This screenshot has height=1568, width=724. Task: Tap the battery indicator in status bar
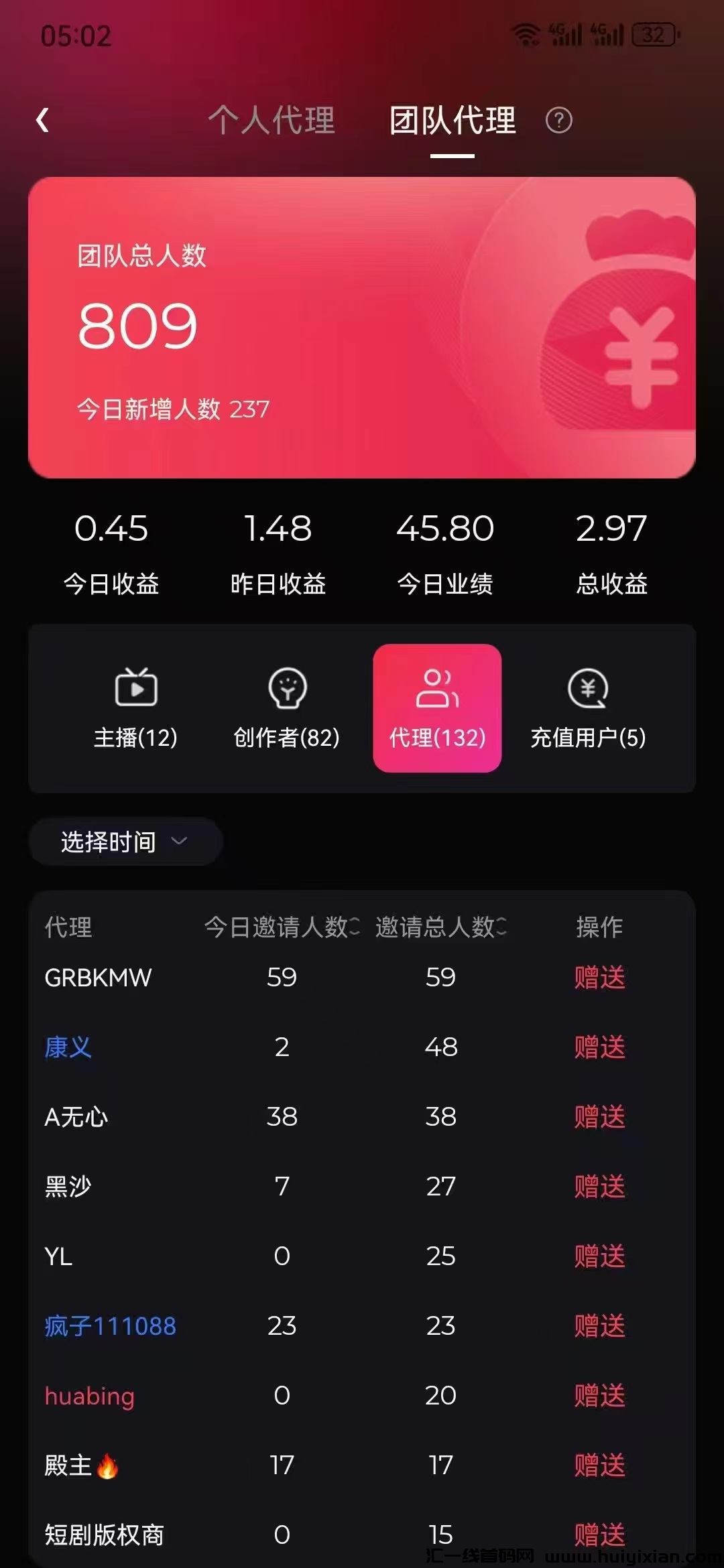654,35
